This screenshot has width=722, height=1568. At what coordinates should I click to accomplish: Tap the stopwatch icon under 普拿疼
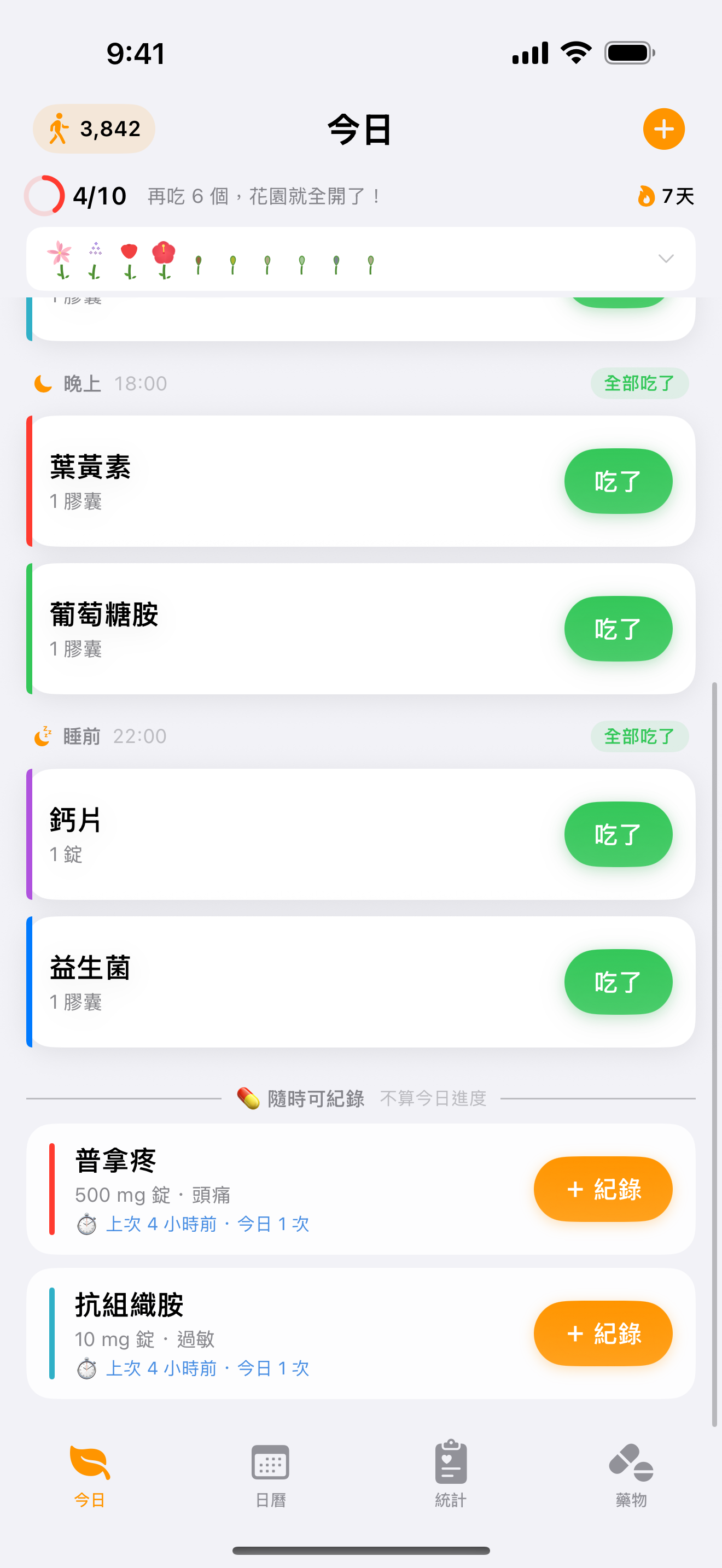tap(88, 1223)
